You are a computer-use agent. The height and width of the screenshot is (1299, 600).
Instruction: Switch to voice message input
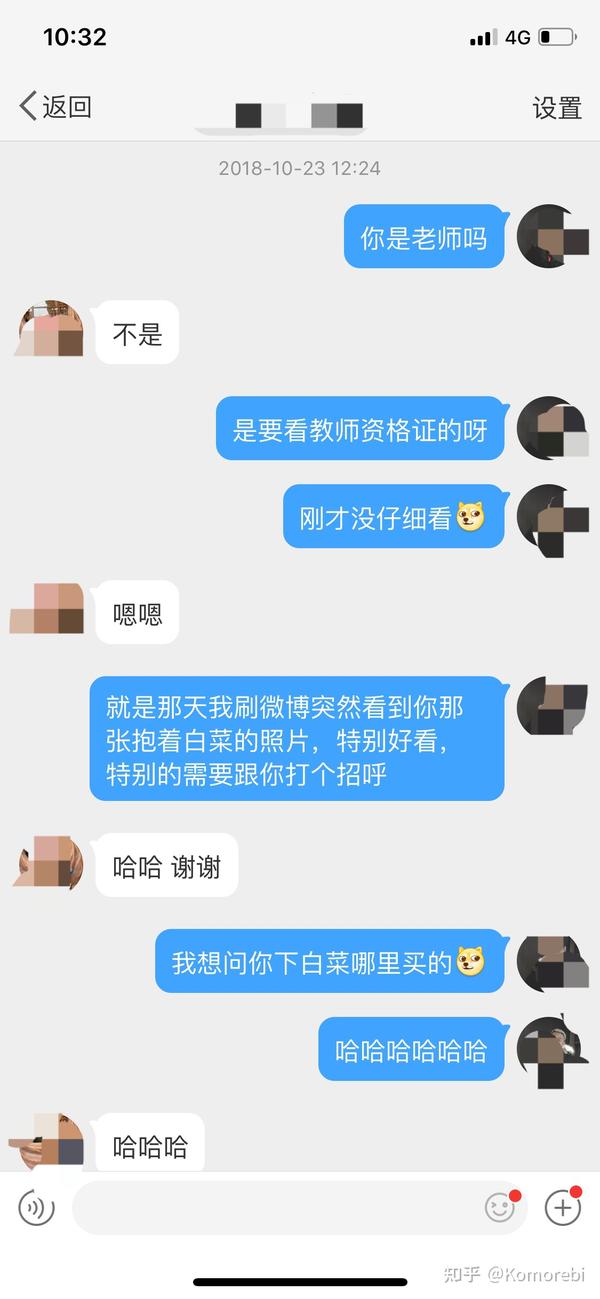[x=37, y=1208]
